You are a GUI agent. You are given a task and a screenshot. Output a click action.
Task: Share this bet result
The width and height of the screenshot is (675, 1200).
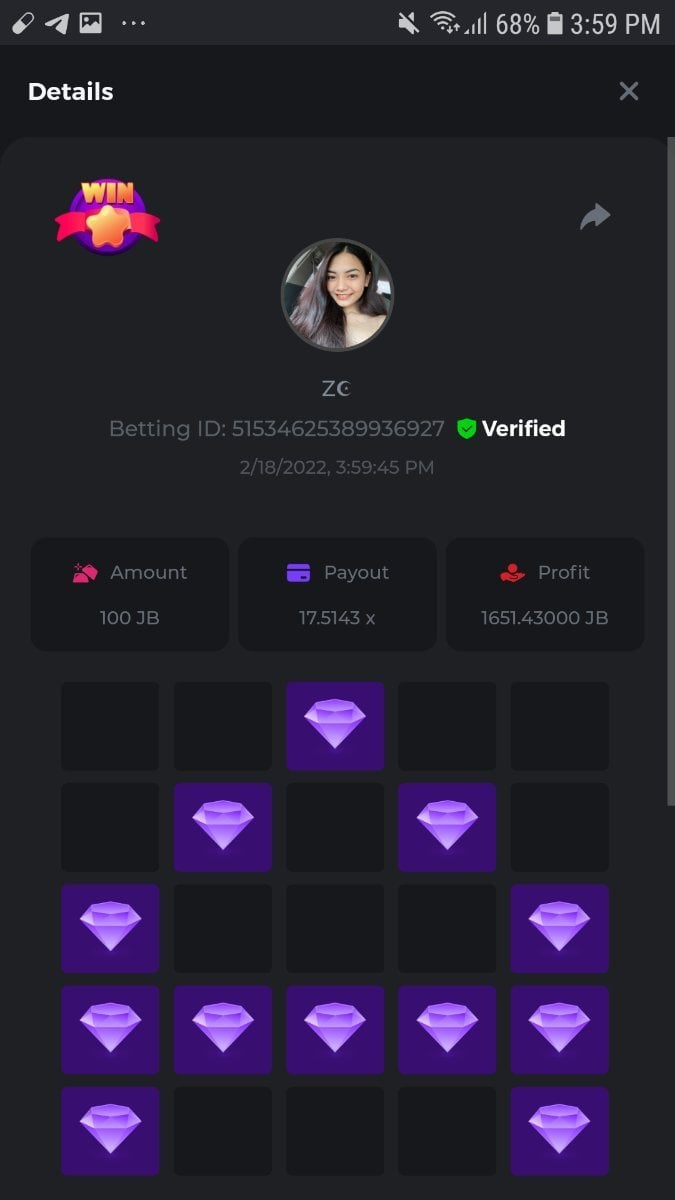(595, 216)
